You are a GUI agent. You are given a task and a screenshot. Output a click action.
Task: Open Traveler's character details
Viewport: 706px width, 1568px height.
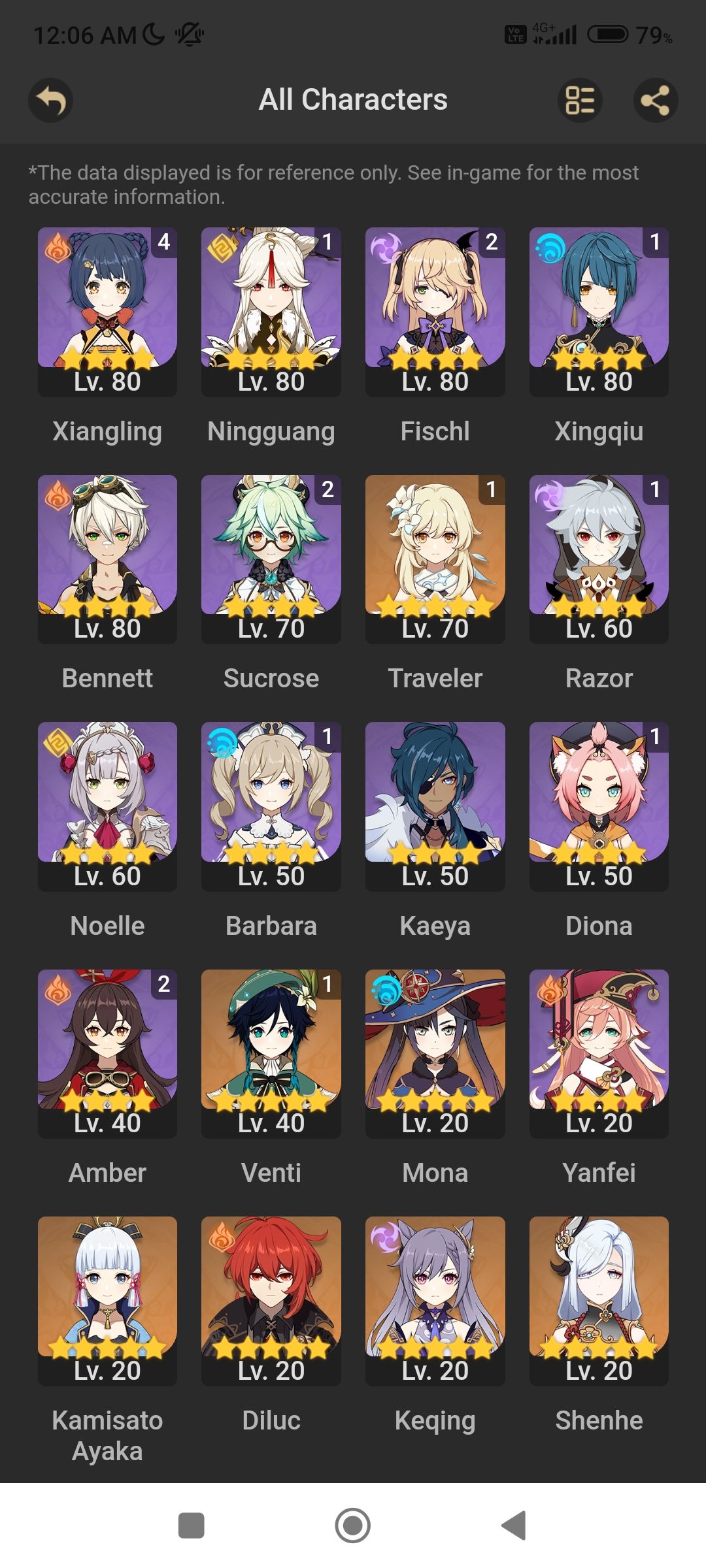coord(435,559)
